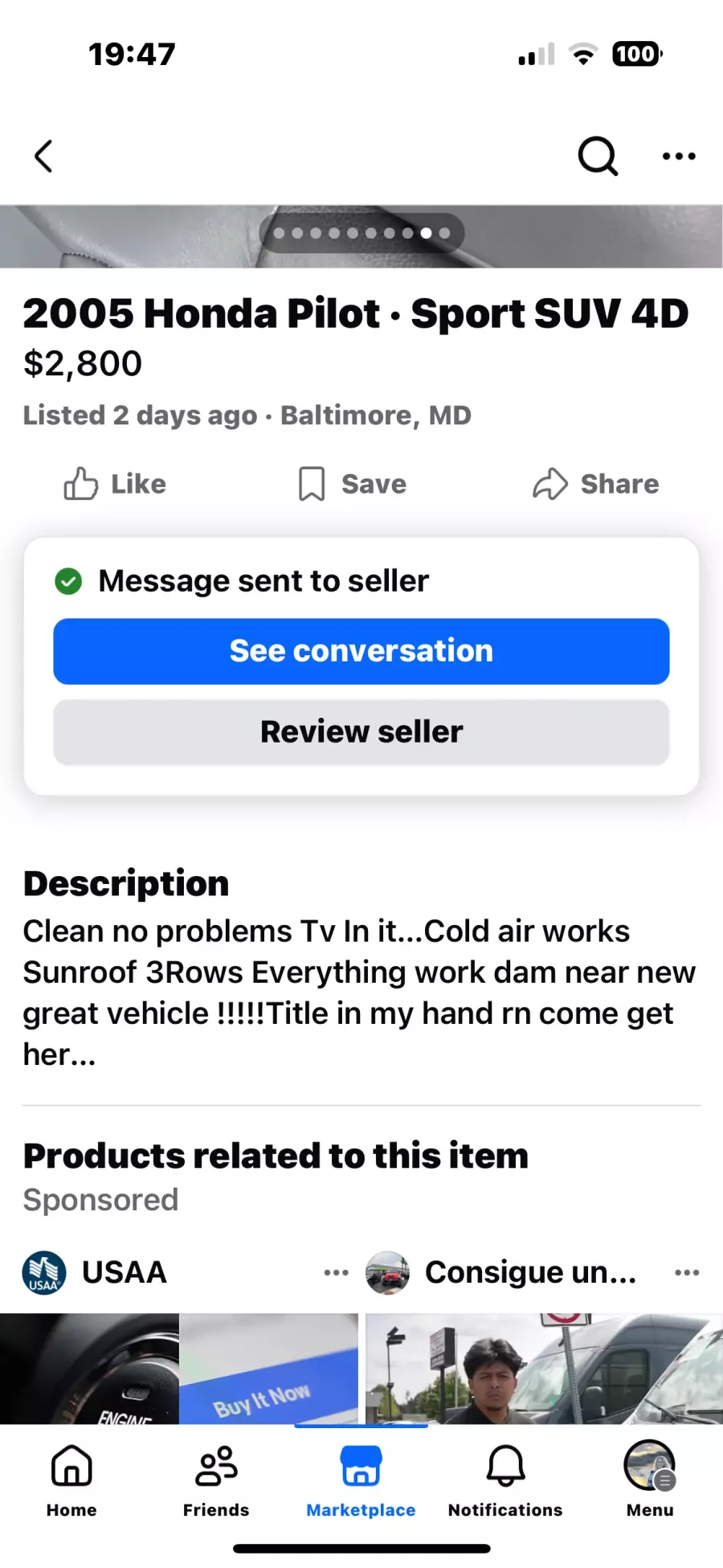Screen dimensions: 723x1568
Task: Open the options dots on USAA ad
Action: pyautogui.click(x=336, y=1272)
